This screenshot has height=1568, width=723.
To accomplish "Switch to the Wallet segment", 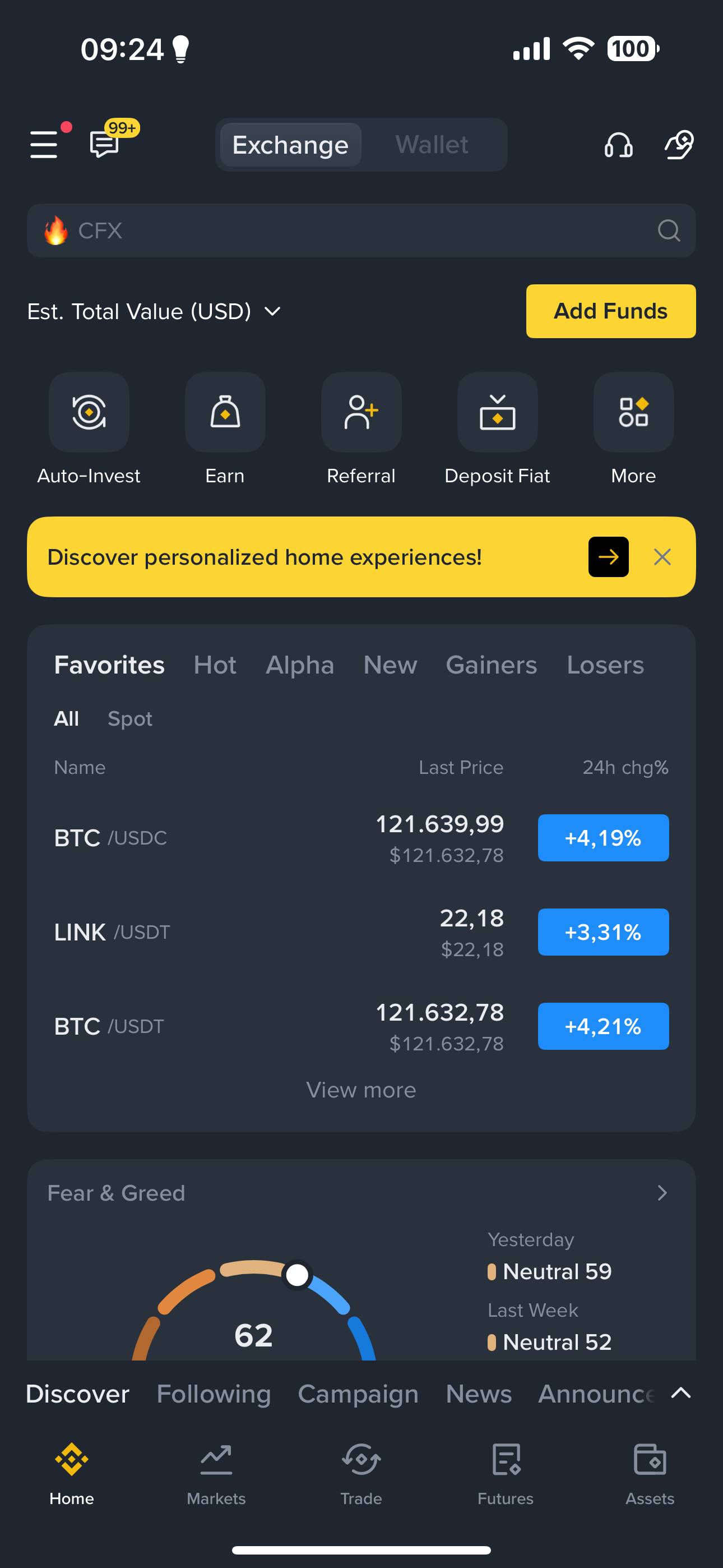I will tap(432, 145).
